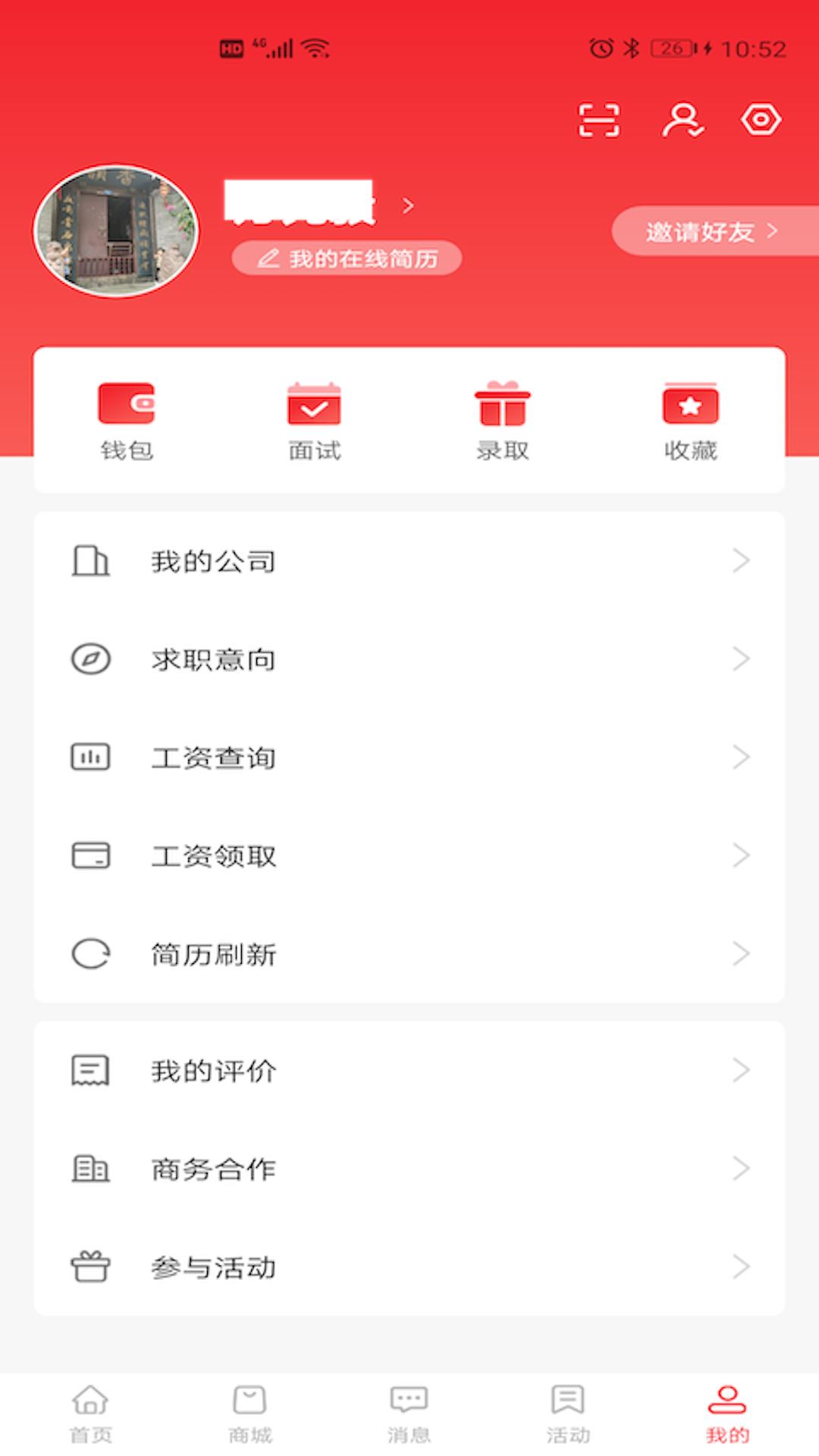Open the chevron next to username
The height and width of the screenshot is (1456, 819).
pyautogui.click(x=407, y=205)
